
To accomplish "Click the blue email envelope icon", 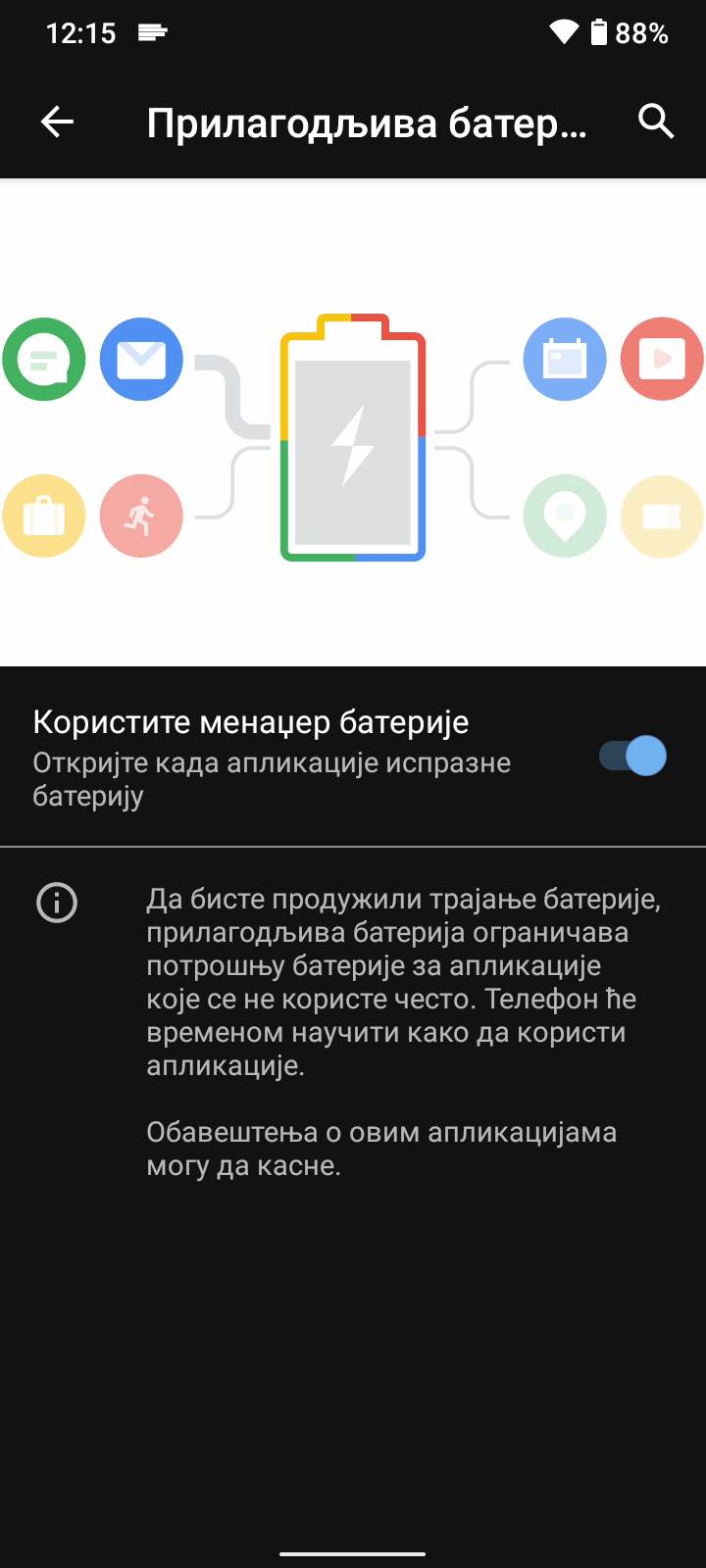I will [x=141, y=359].
